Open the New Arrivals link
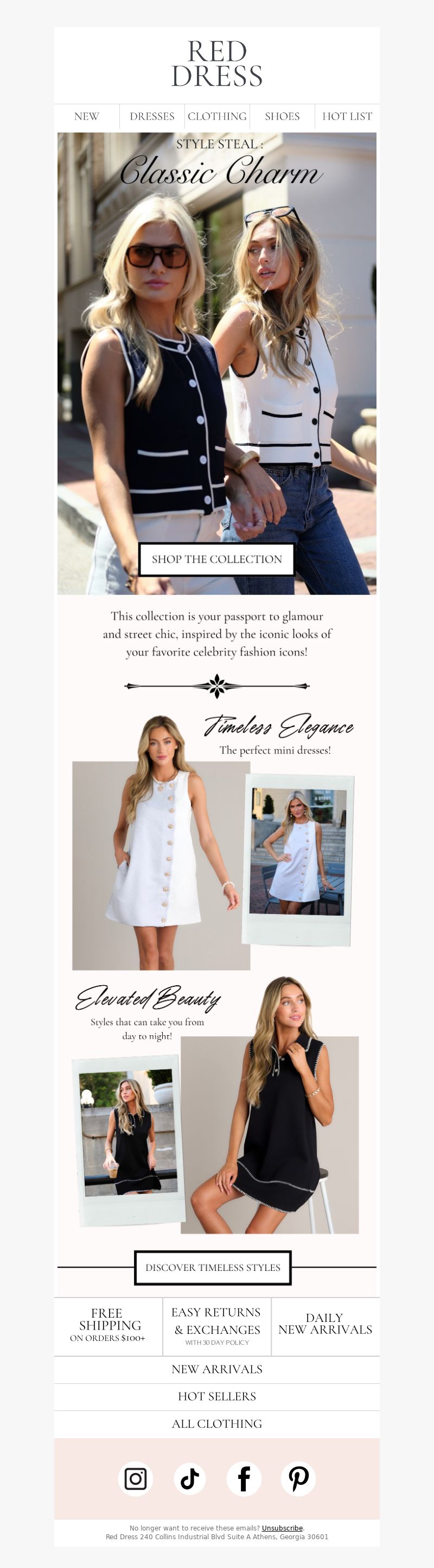Image resolution: width=434 pixels, height=1568 pixels. [217, 1369]
